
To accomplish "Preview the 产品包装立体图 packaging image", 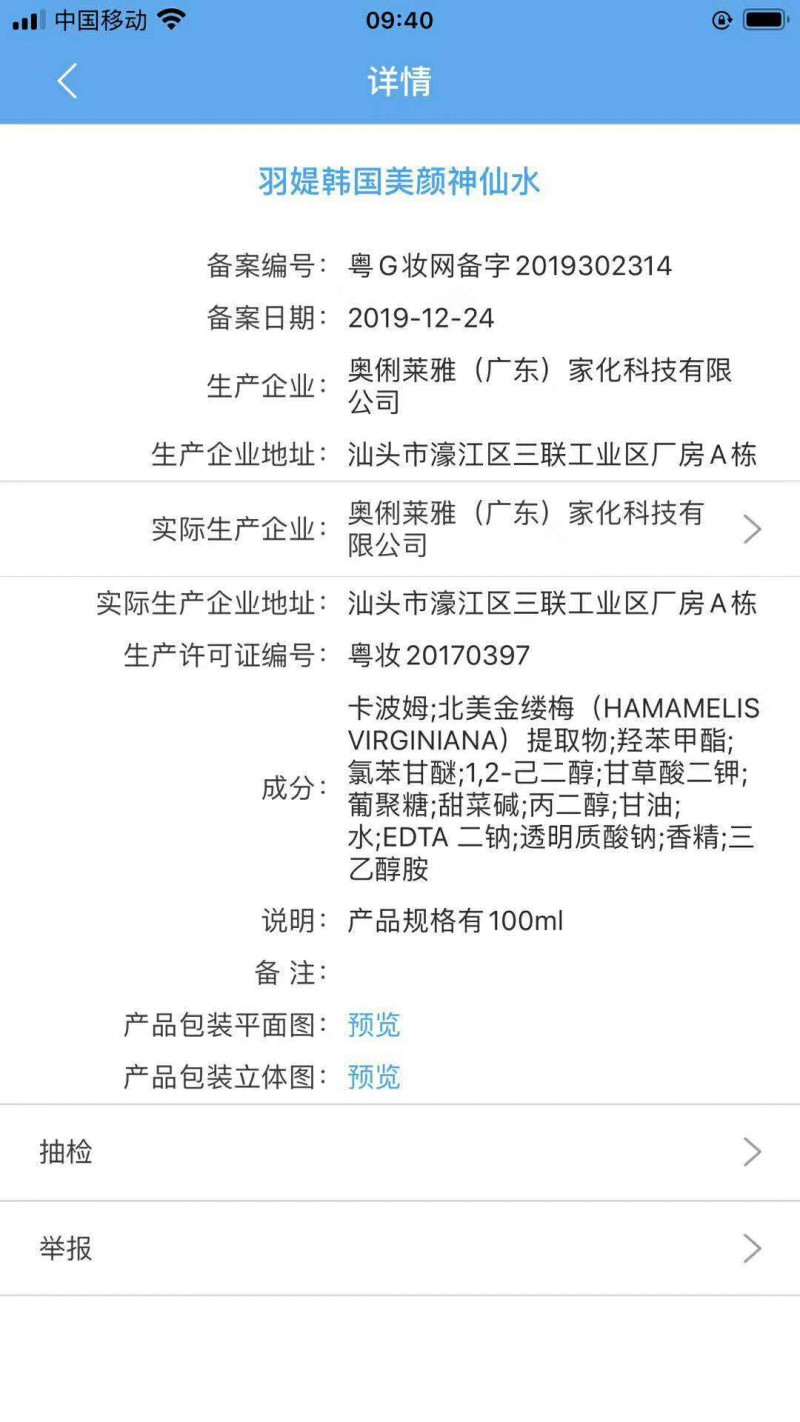I will tap(373, 1077).
